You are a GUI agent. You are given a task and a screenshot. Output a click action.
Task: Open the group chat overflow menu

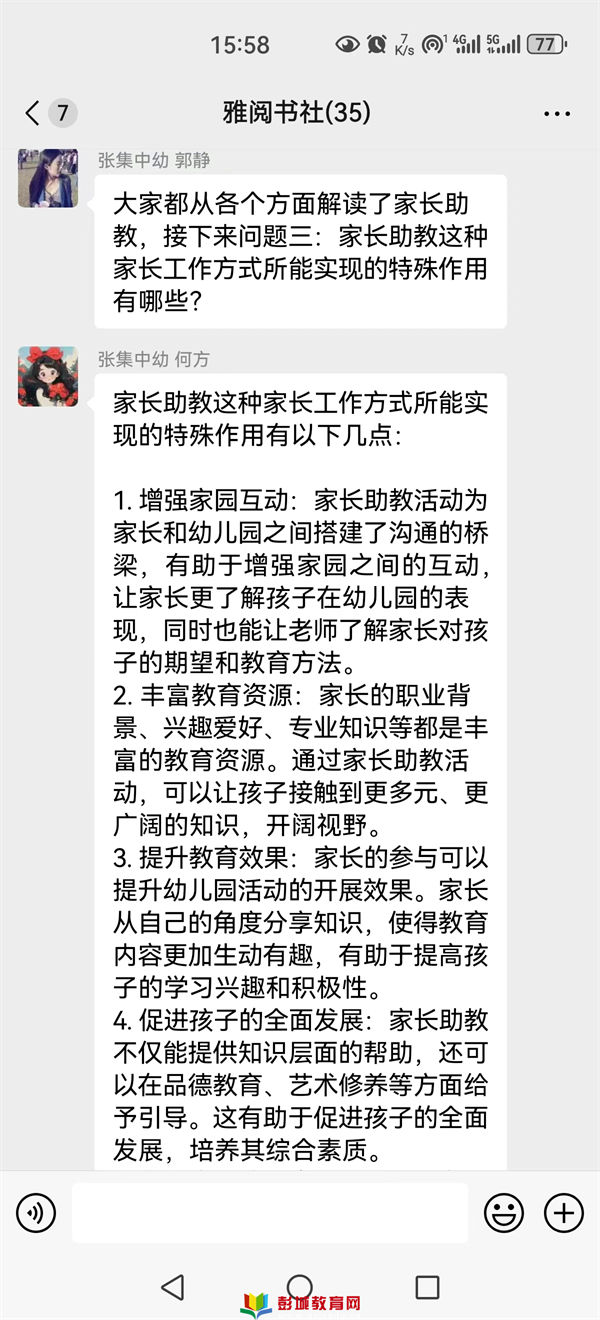(557, 114)
